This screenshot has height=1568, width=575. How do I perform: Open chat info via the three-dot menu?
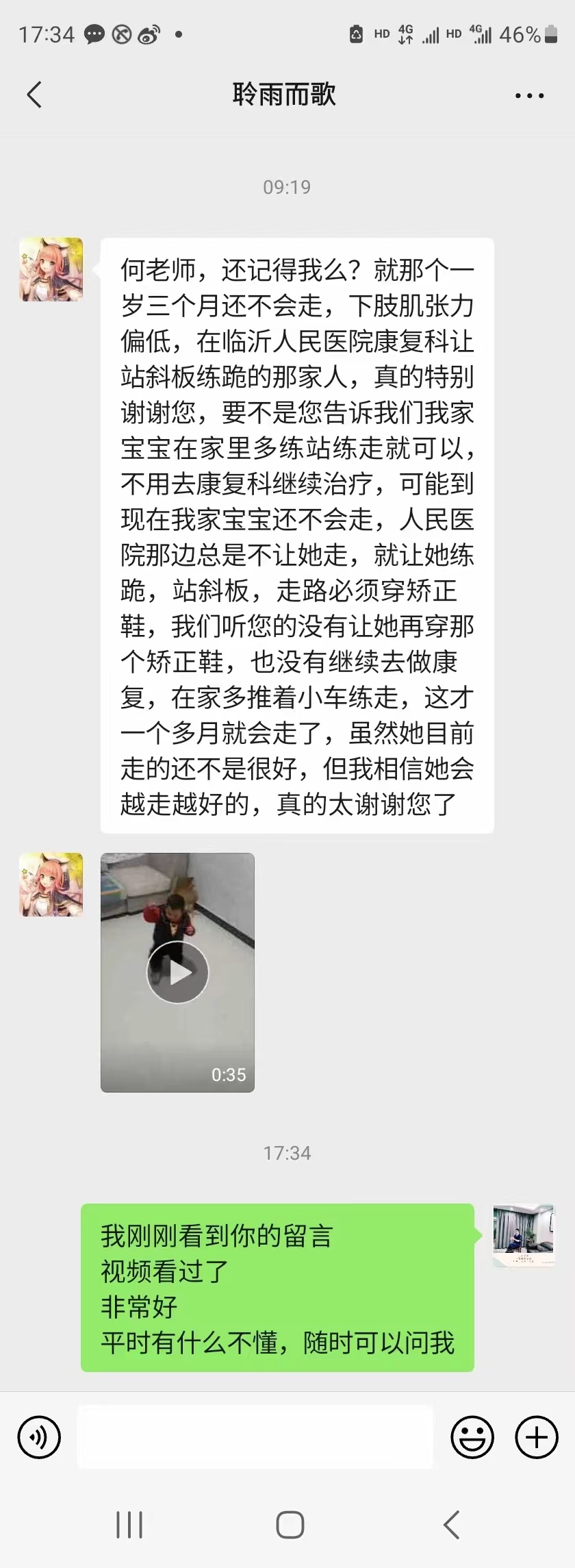[x=529, y=96]
